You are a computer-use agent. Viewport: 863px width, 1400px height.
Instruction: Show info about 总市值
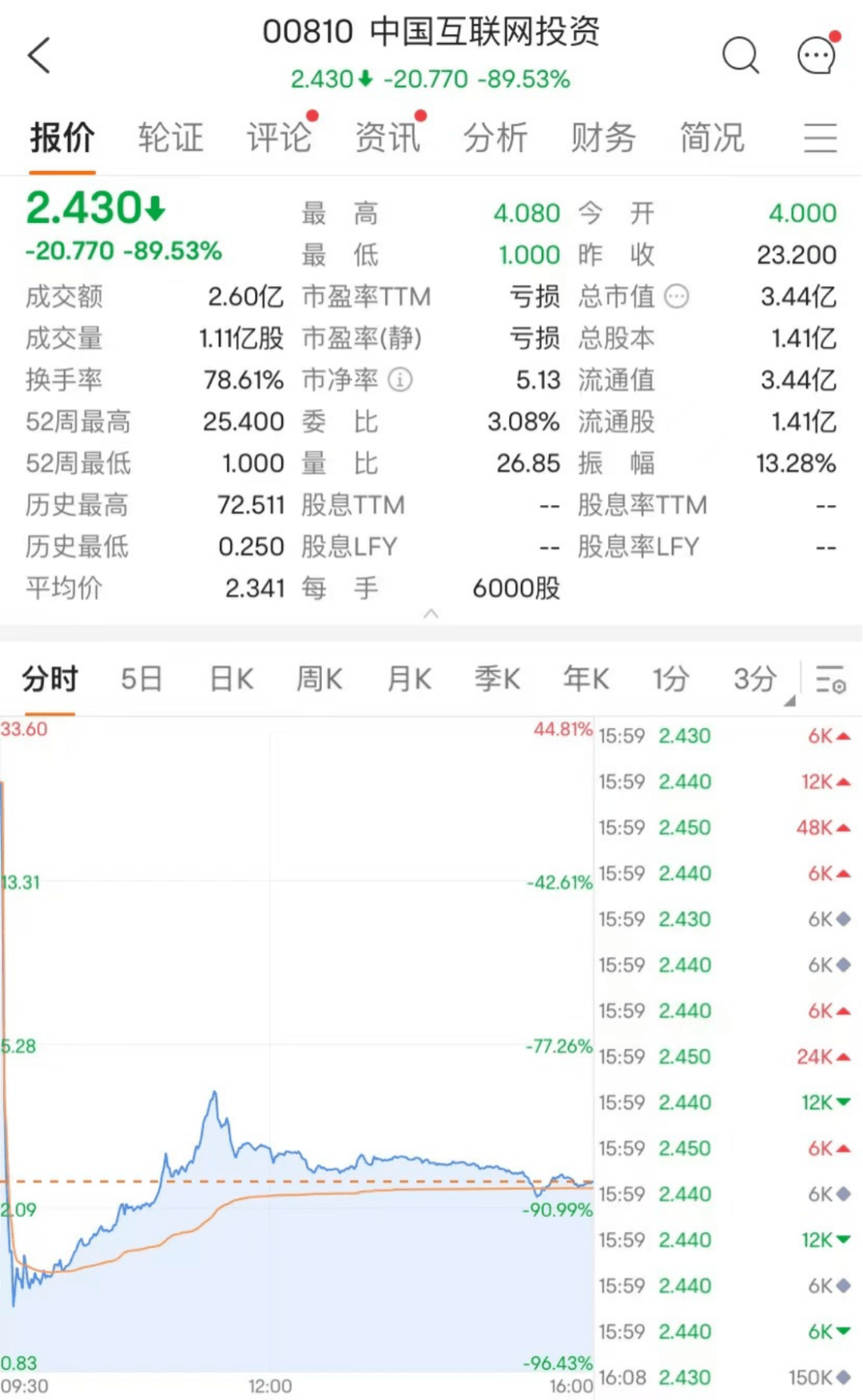click(x=677, y=296)
